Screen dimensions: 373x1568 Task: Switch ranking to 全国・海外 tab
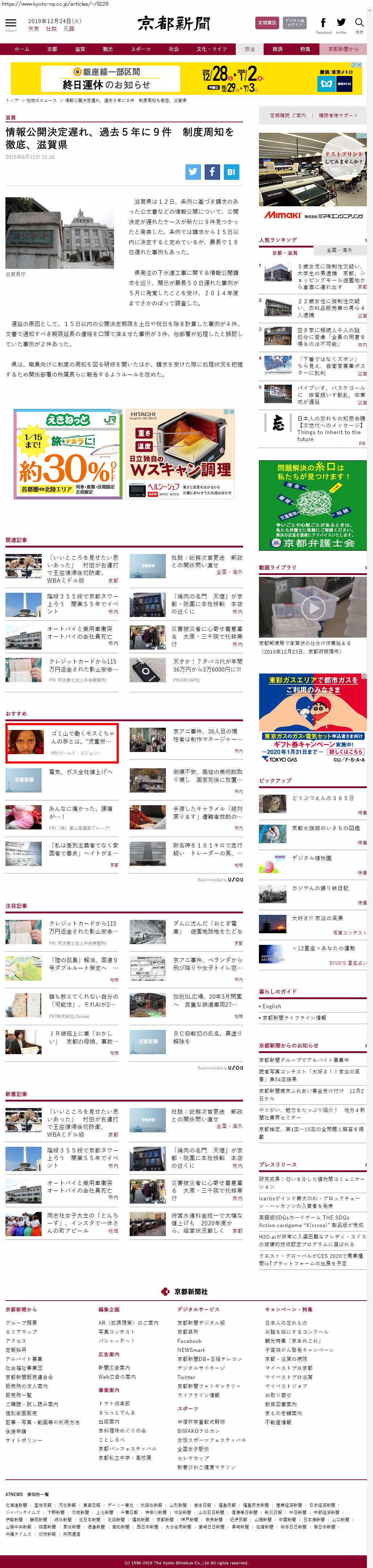pos(339,250)
